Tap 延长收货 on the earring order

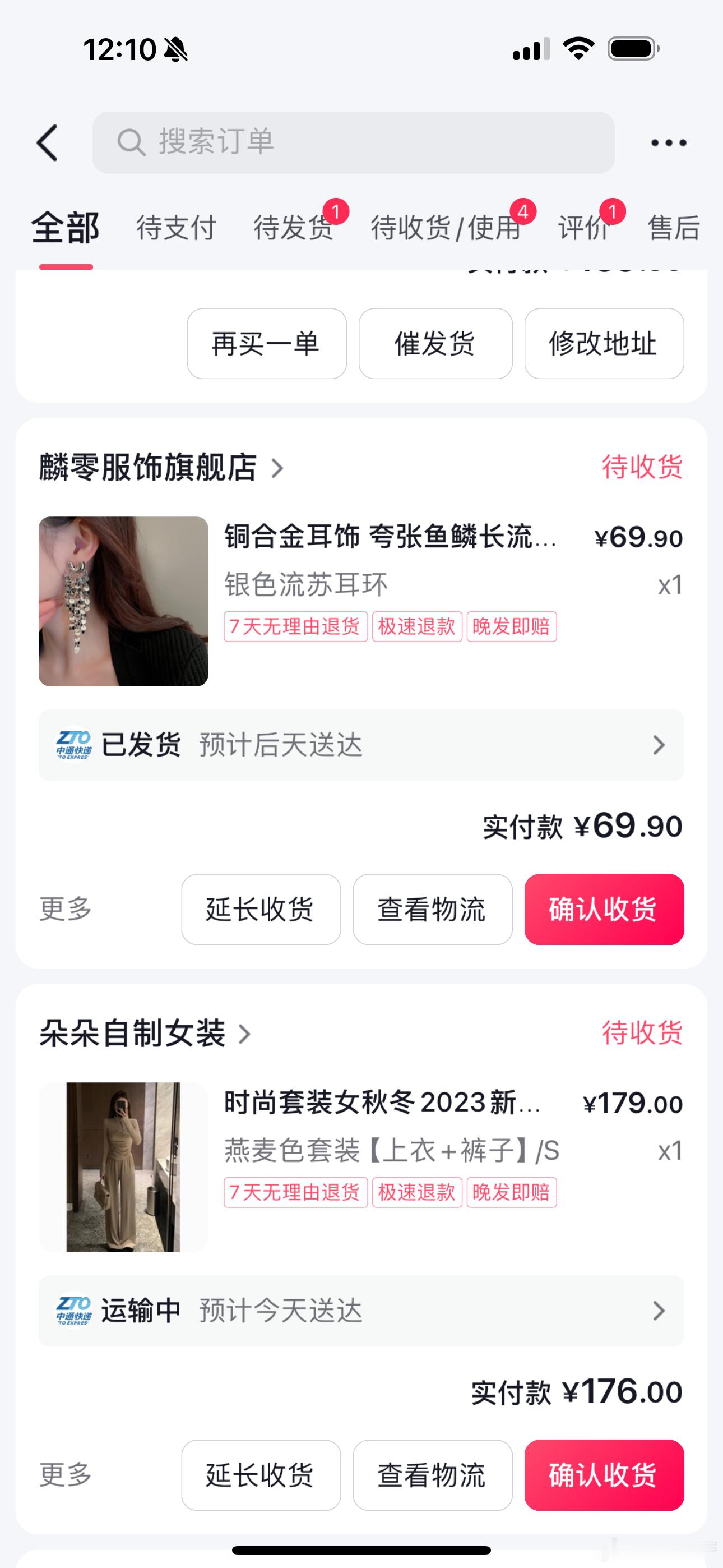tap(261, 910)
